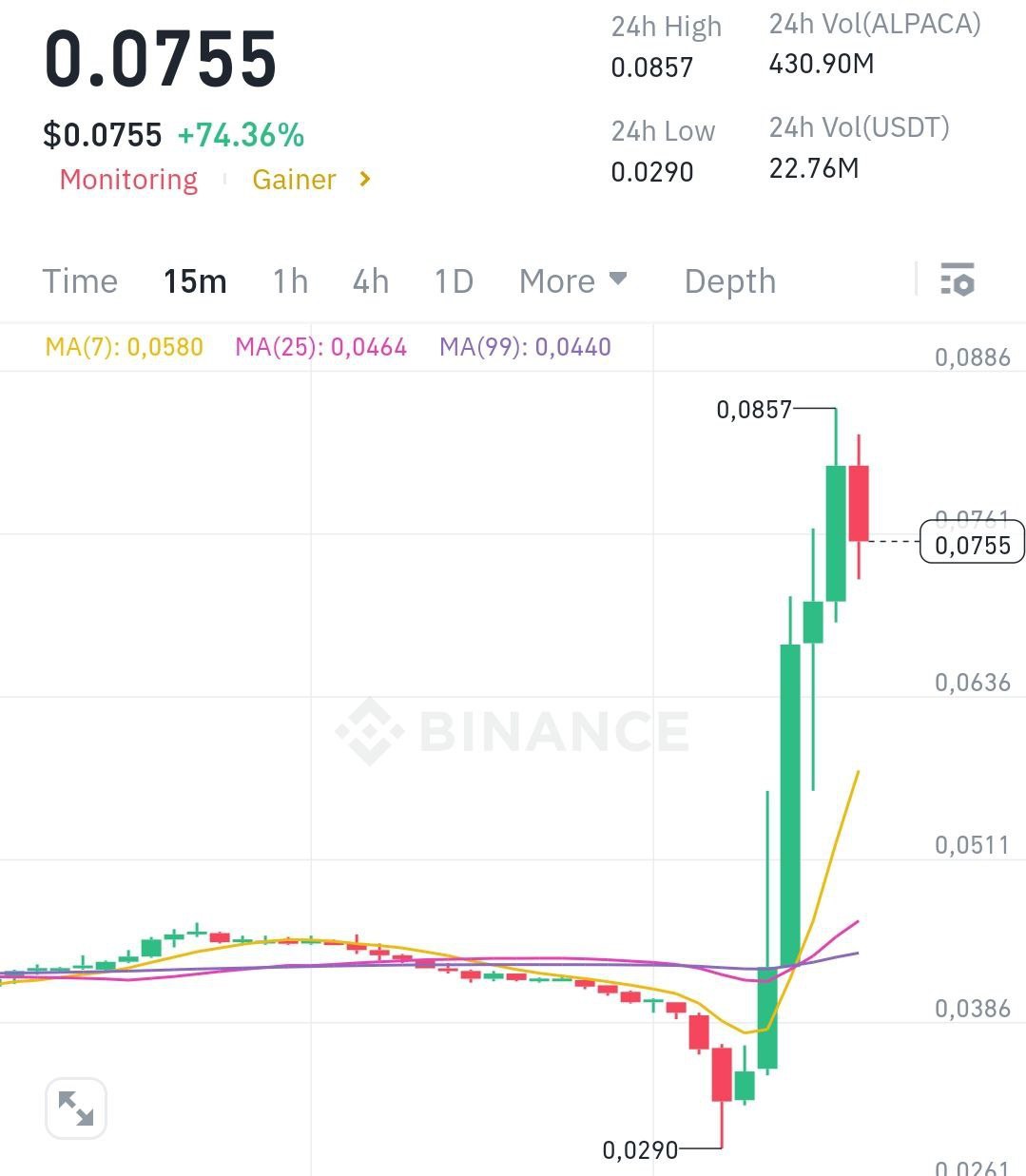Switch chart to 1D interval

454,281
